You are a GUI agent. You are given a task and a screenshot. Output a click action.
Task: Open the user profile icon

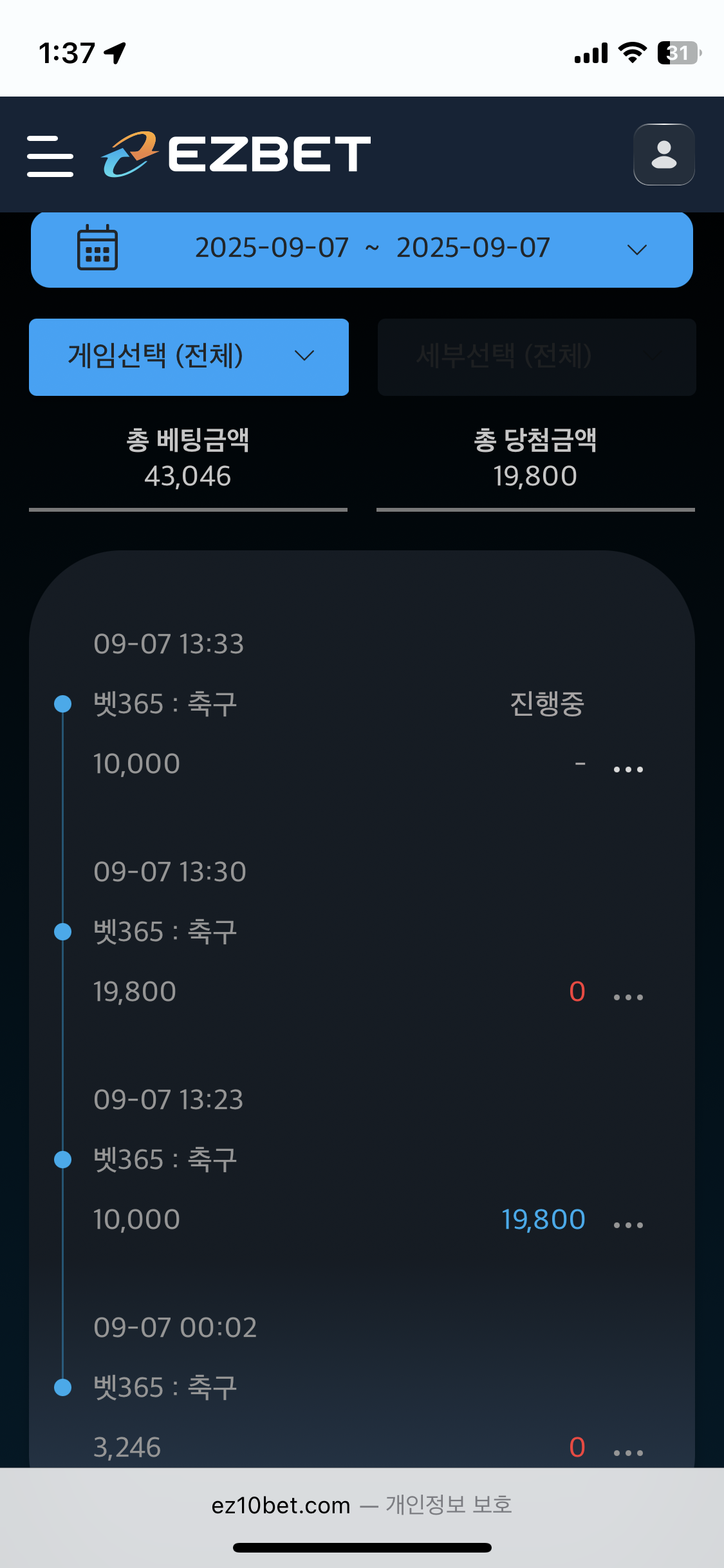click(x=664, y=154)
